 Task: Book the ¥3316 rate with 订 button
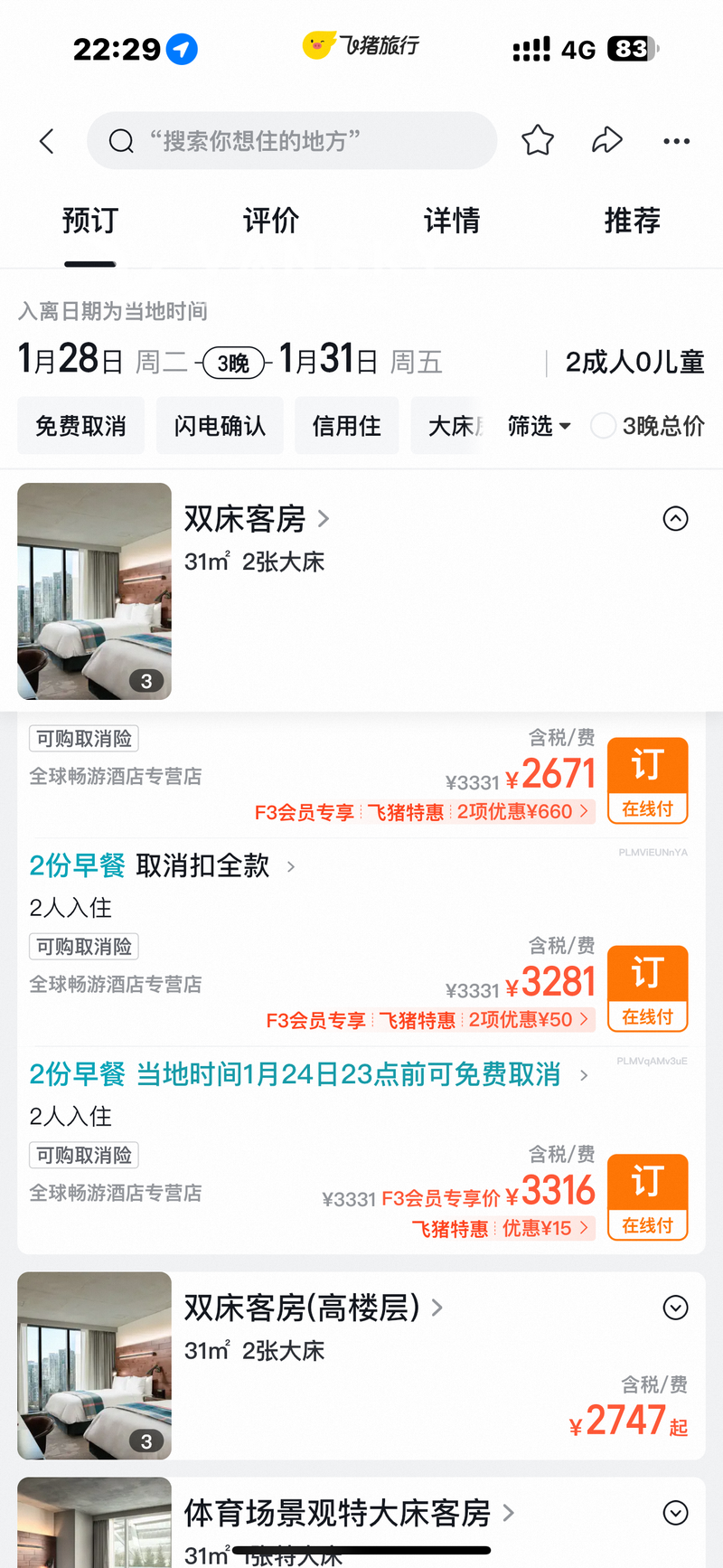pyautogui.click(x=647, y=1196)
